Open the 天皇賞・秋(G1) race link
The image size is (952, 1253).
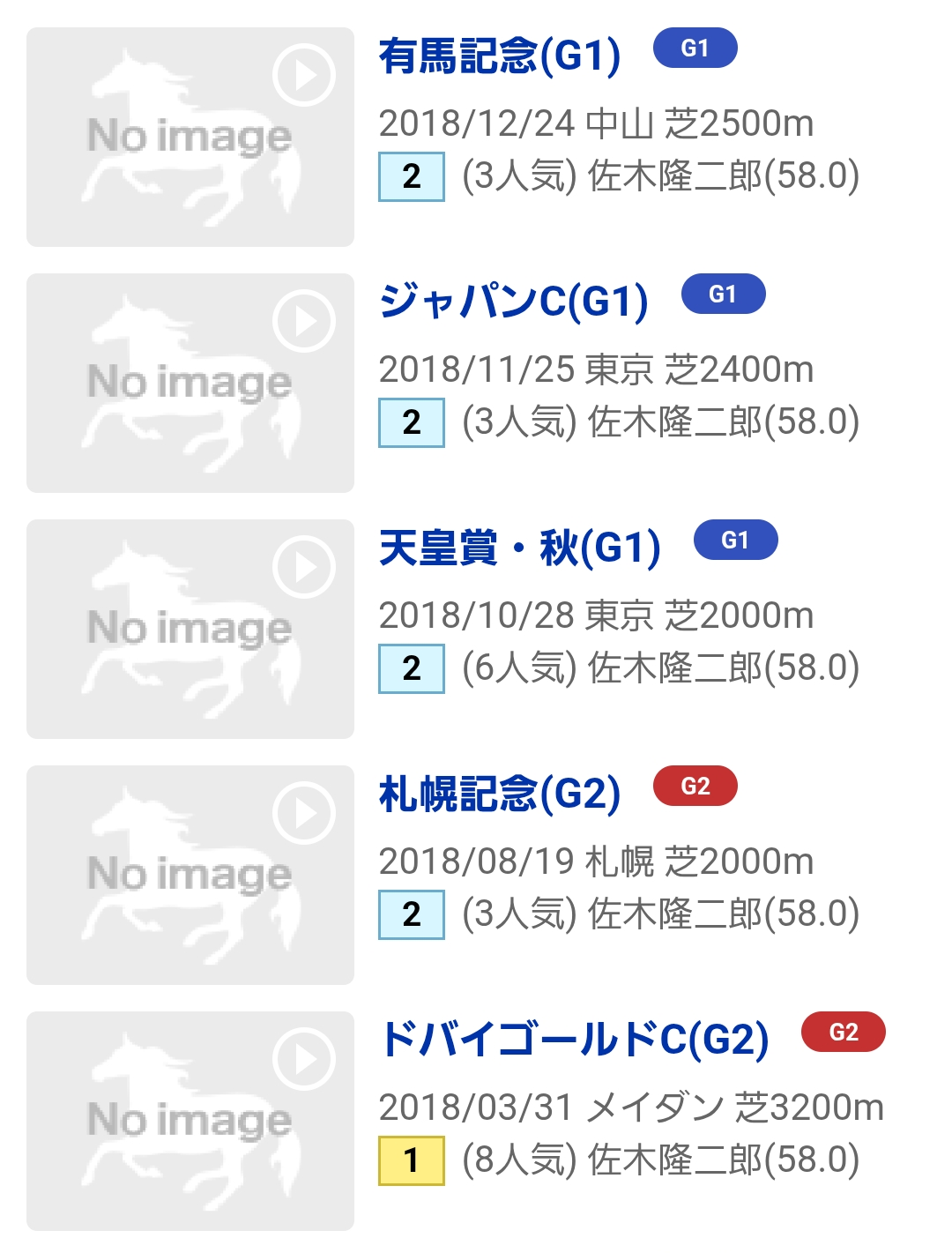(519, 548)
